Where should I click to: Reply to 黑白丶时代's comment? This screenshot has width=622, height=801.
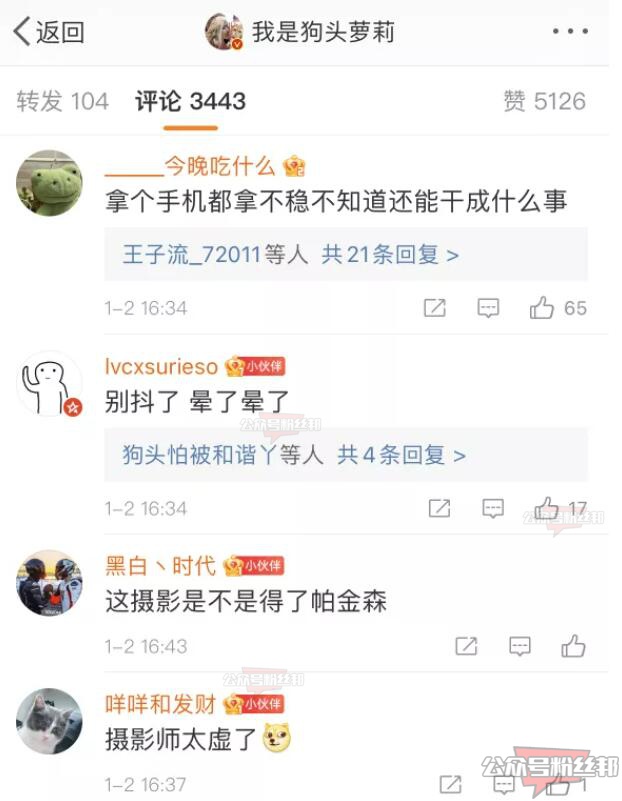(x=520, y=646)
